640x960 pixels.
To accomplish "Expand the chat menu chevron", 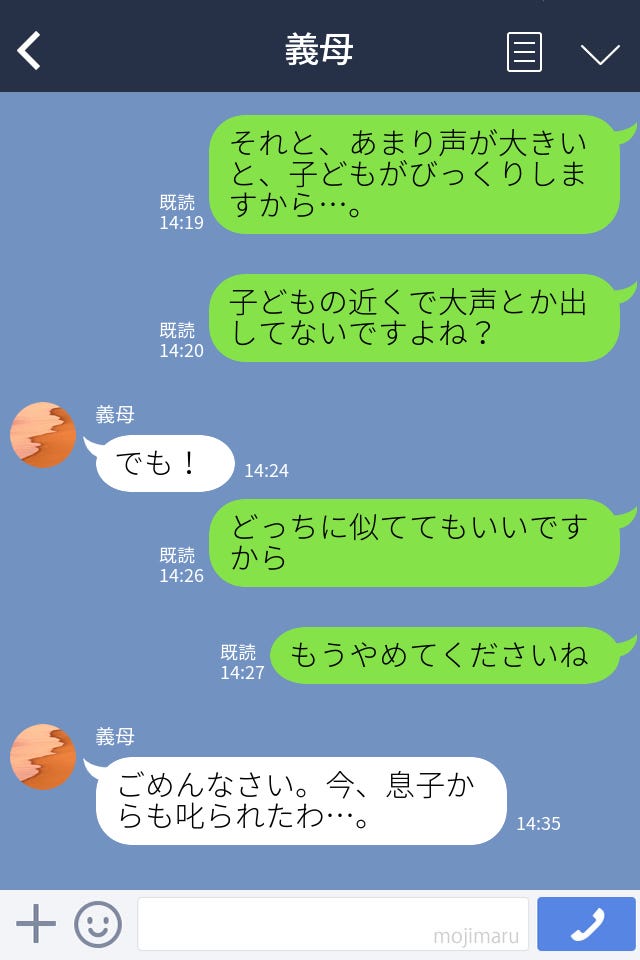I will tap(600, 53).
